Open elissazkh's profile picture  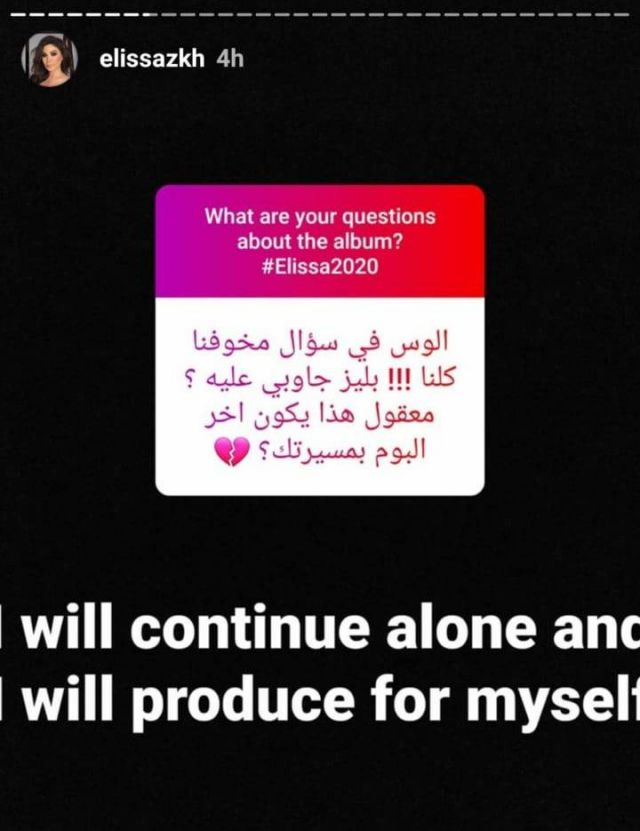(49, 59)
